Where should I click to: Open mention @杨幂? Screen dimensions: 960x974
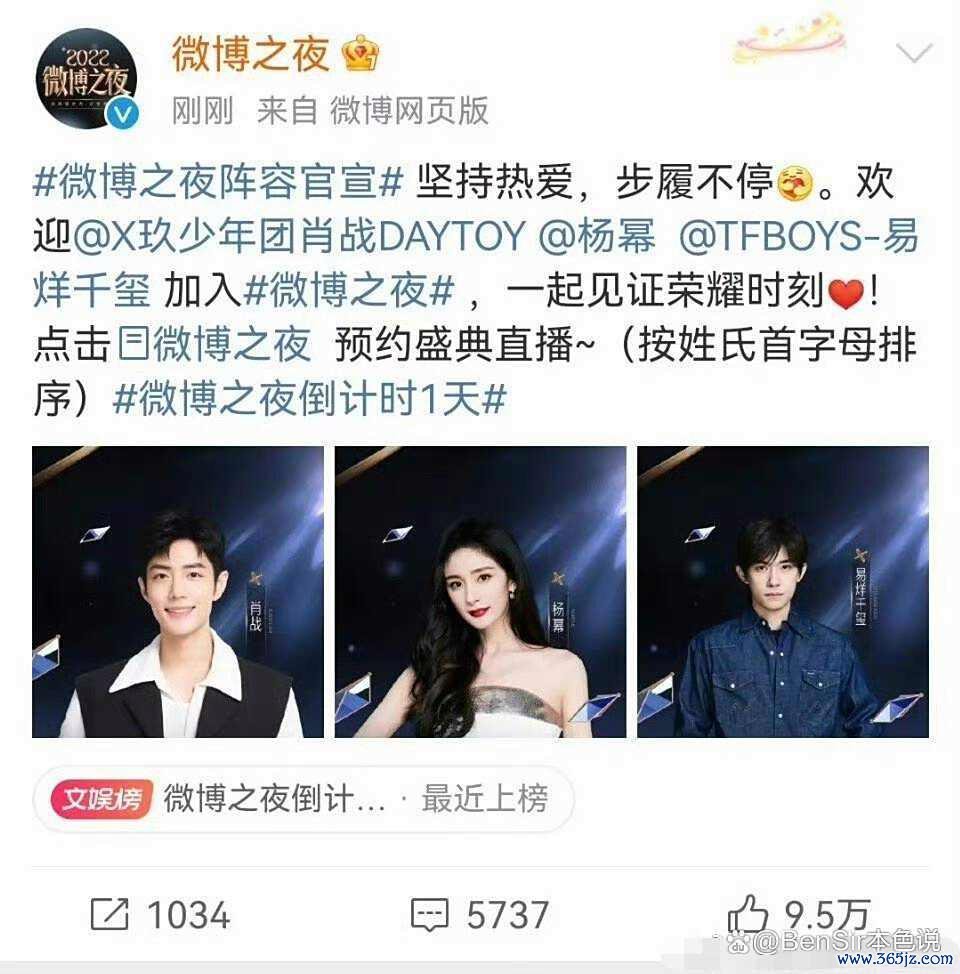(x=597, y=237)
